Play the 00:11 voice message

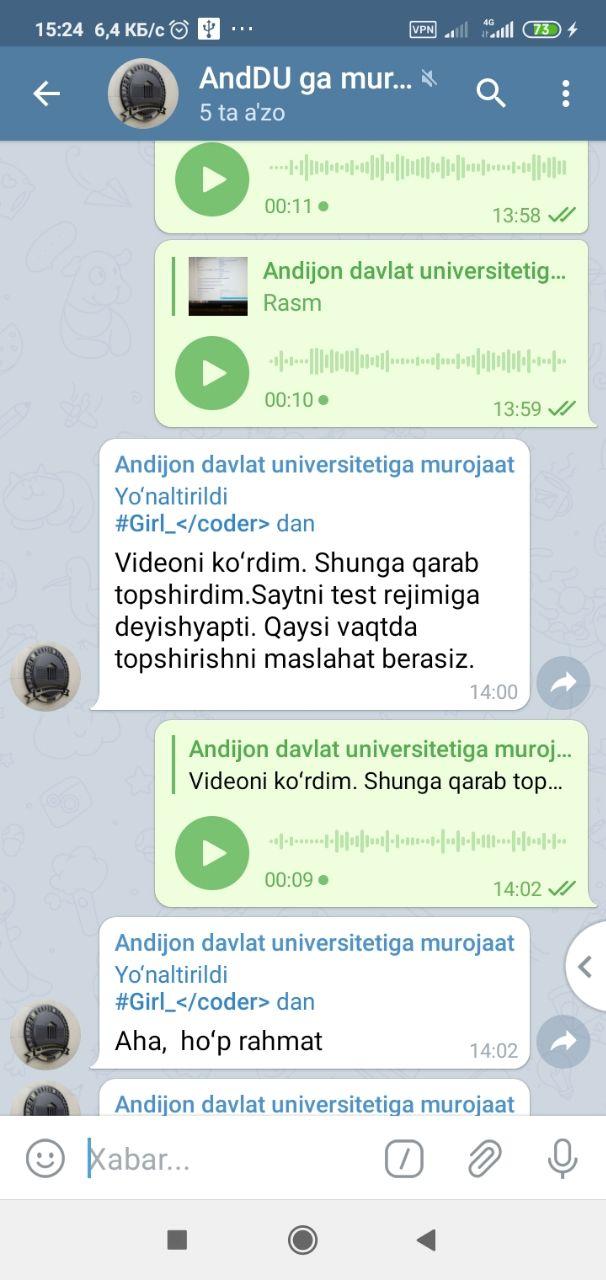pyautogui.click(x=212, y=180)
